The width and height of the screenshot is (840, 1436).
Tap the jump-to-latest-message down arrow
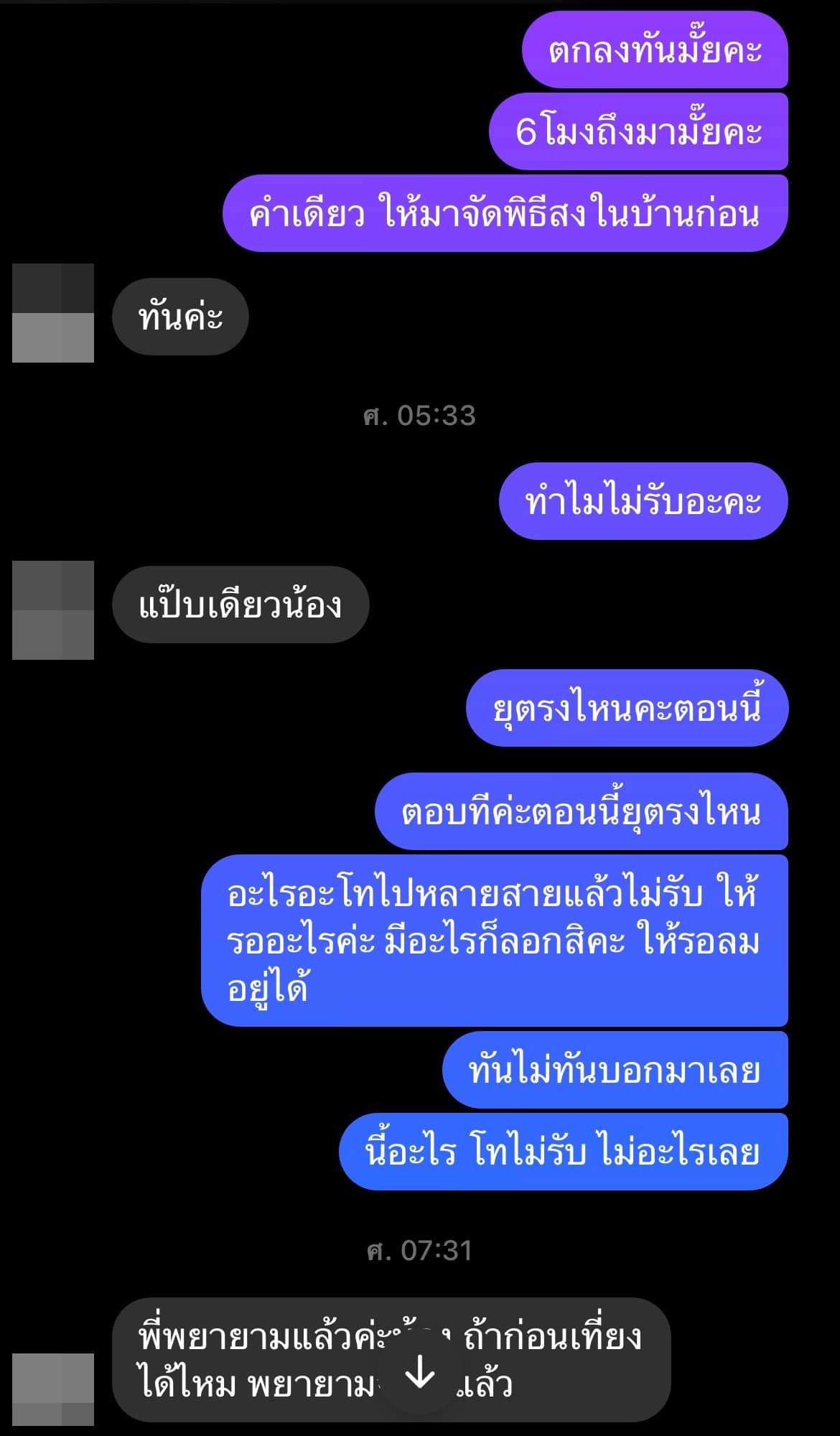point(419,1374)
